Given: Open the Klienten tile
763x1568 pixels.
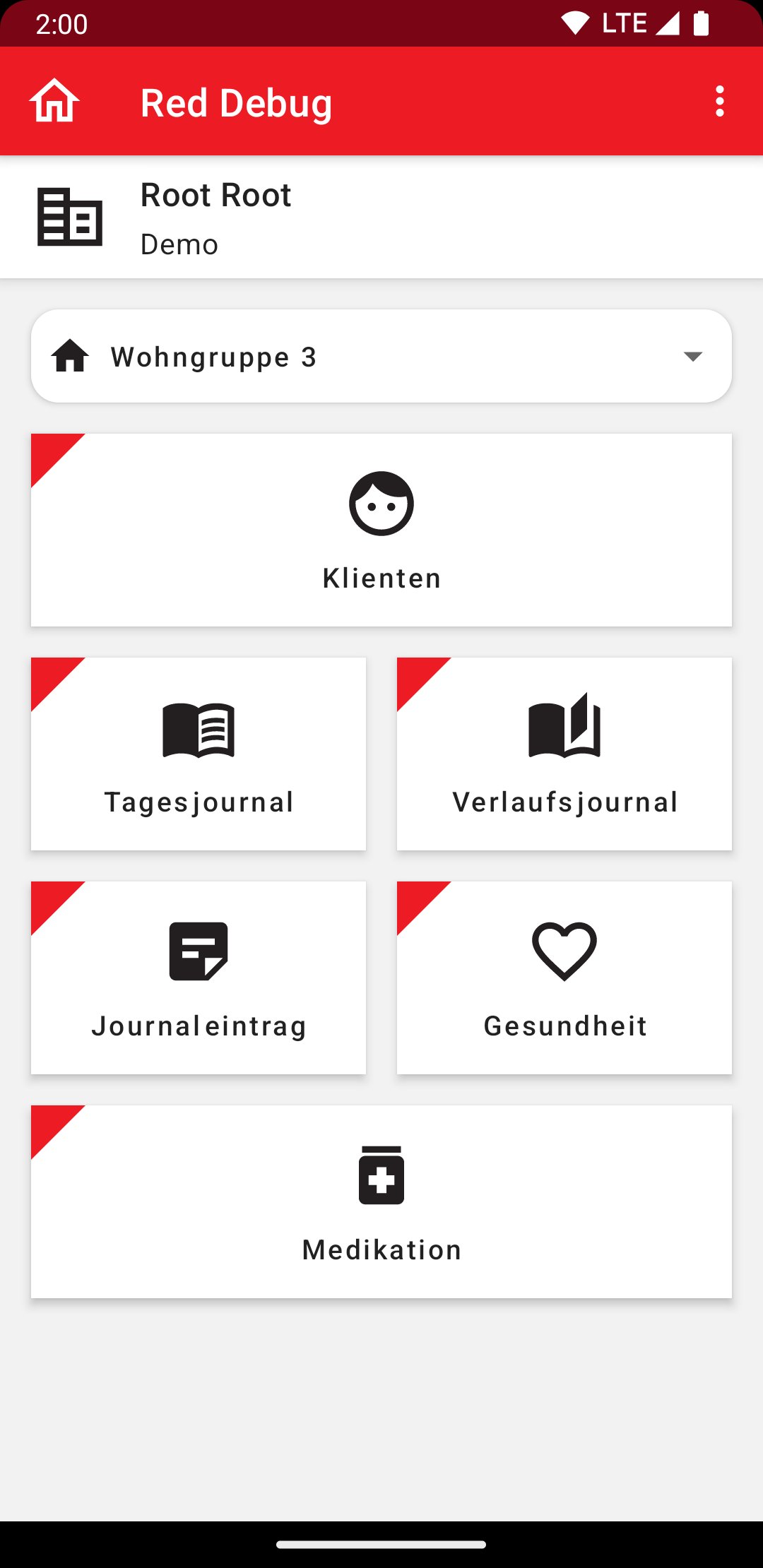Looking at the screenshot, I should click(x=381, y=530).
